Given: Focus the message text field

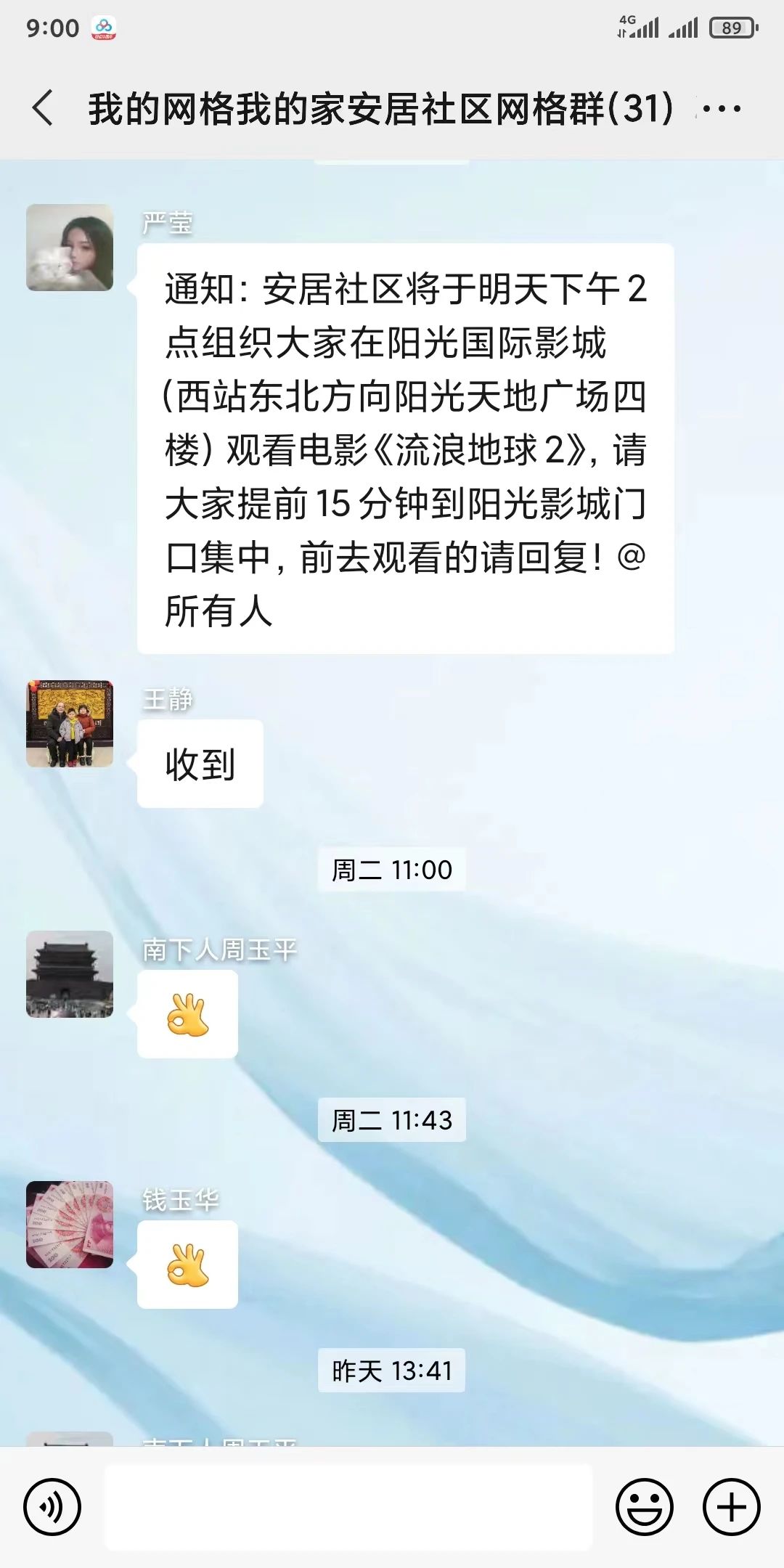Looking at the screenshot, I should pos(348,1507).
